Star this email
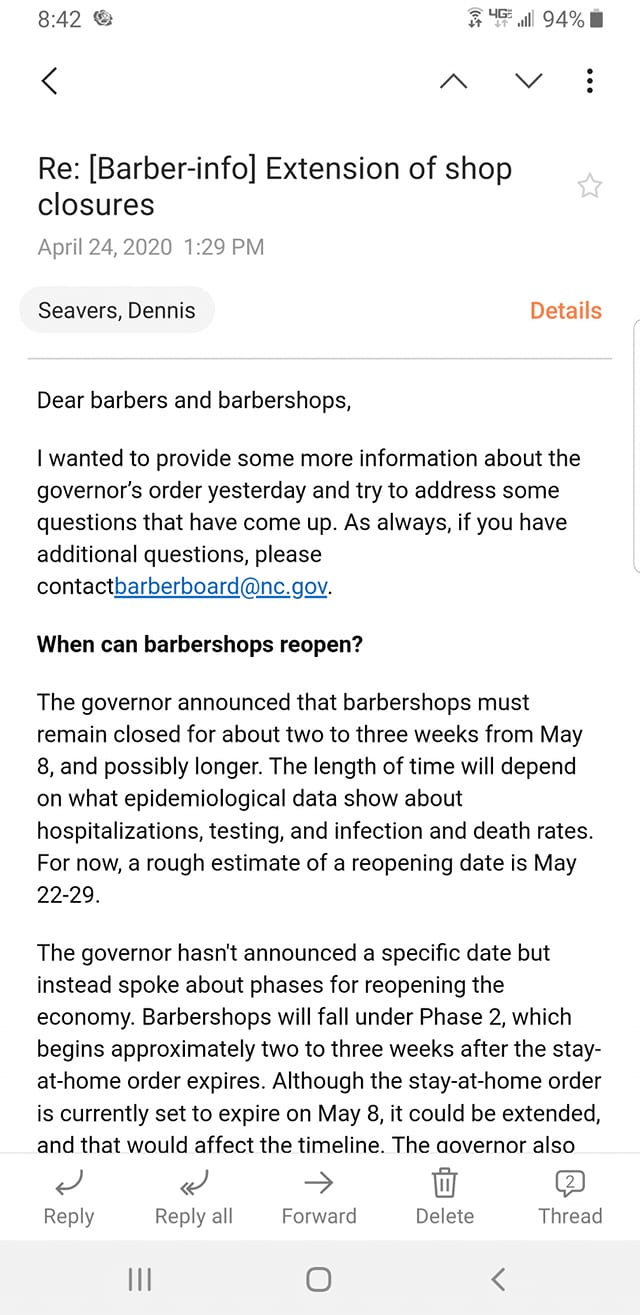640x1315 pixels. tap(590, 186)
